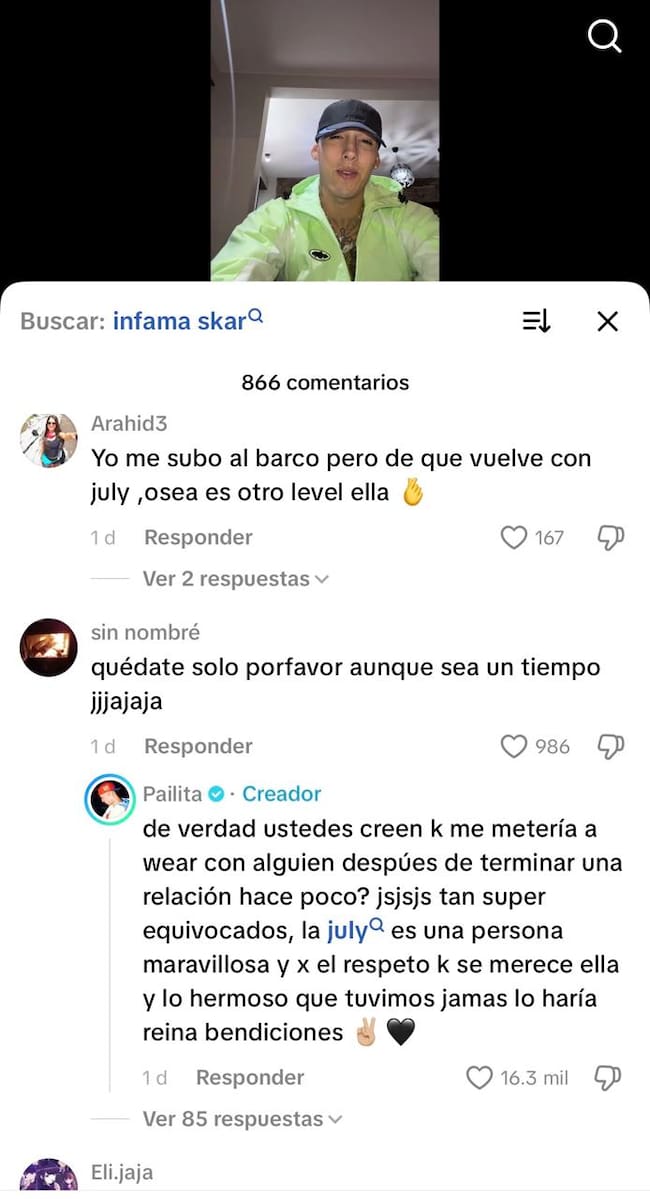The height and width of the screenshot is (1199, 650).
Task: Open Arahid3's profile picture
Action: tap(49, 440)
